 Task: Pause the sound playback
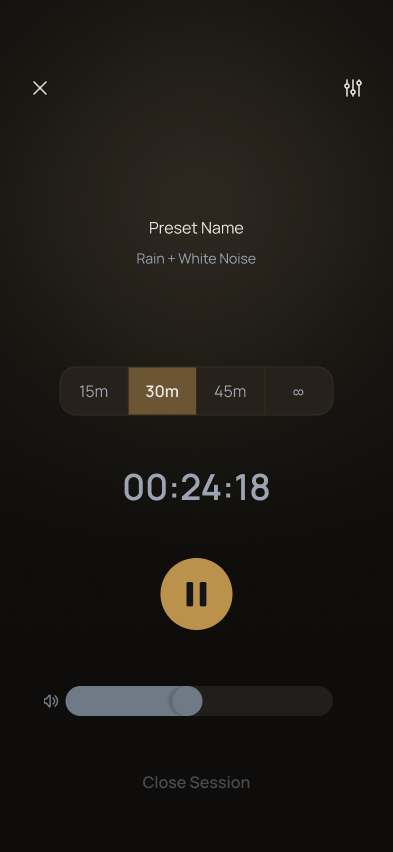click(x=196, y=594)
